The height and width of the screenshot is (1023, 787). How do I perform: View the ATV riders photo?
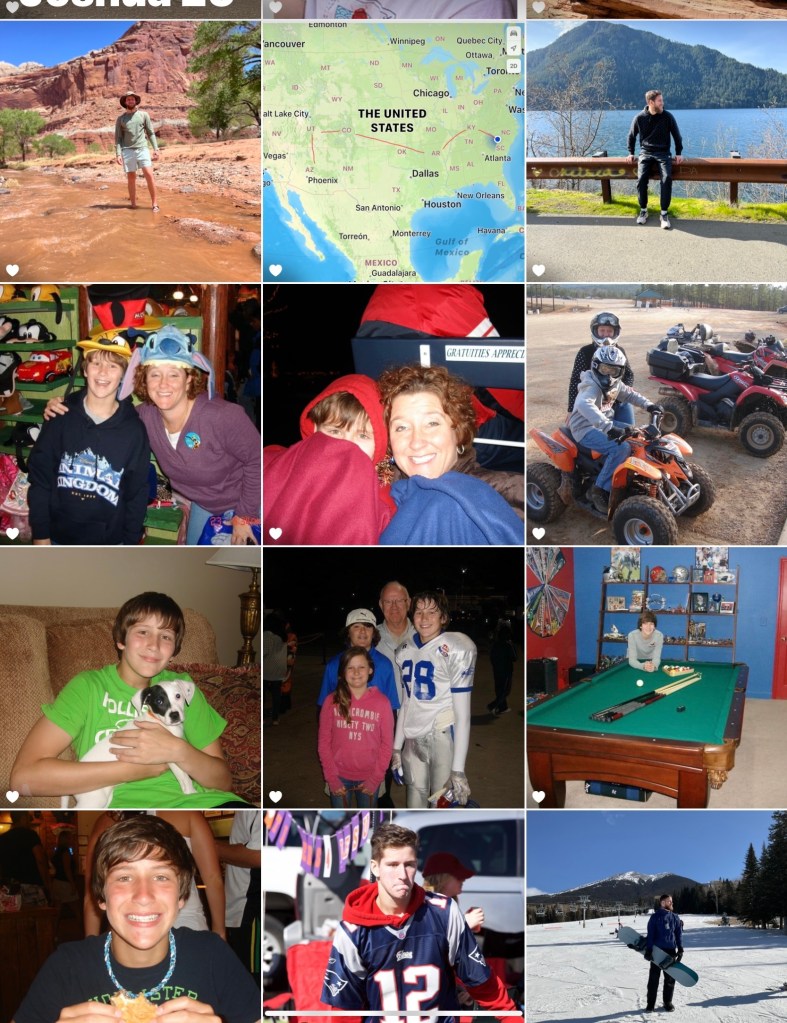pos(656,415)
